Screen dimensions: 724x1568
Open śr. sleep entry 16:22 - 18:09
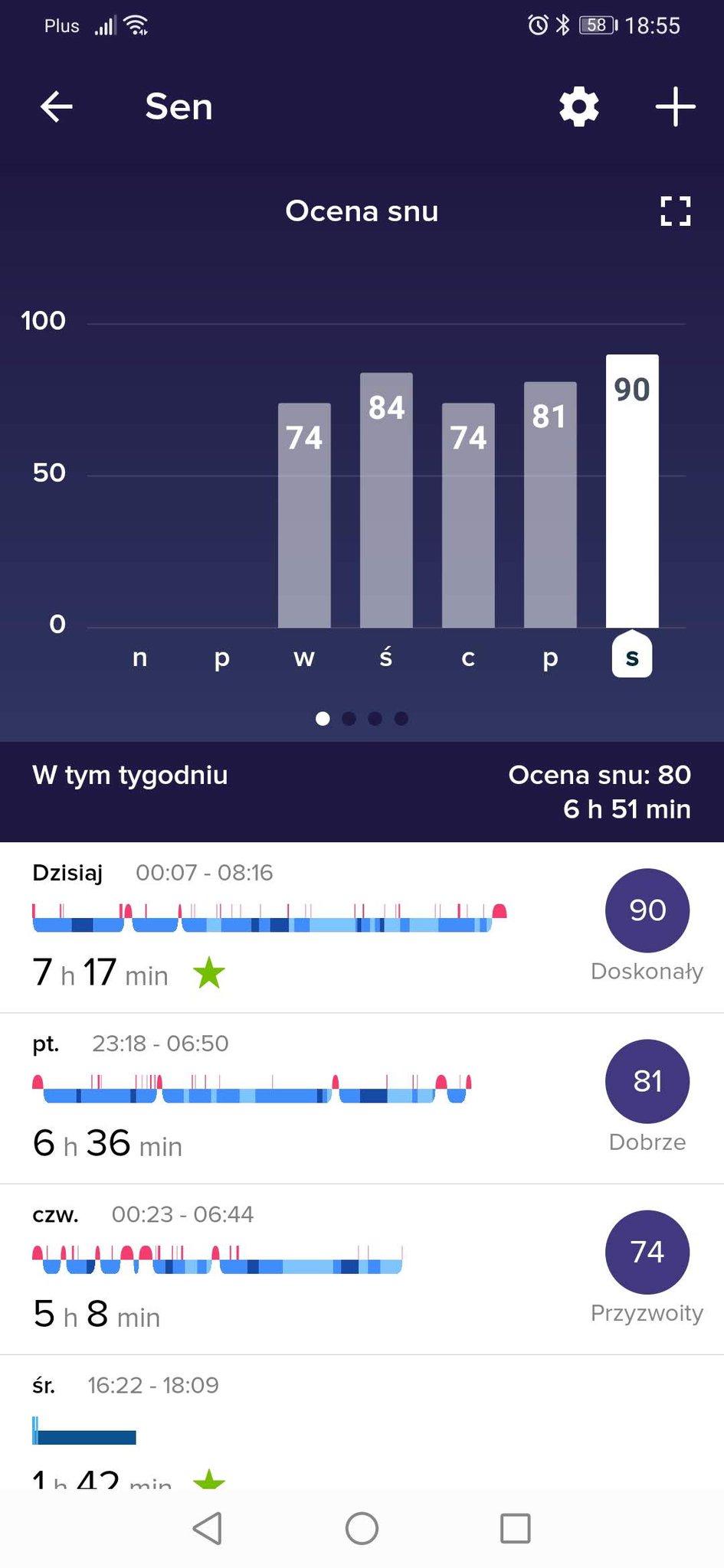coord(362,1421)
